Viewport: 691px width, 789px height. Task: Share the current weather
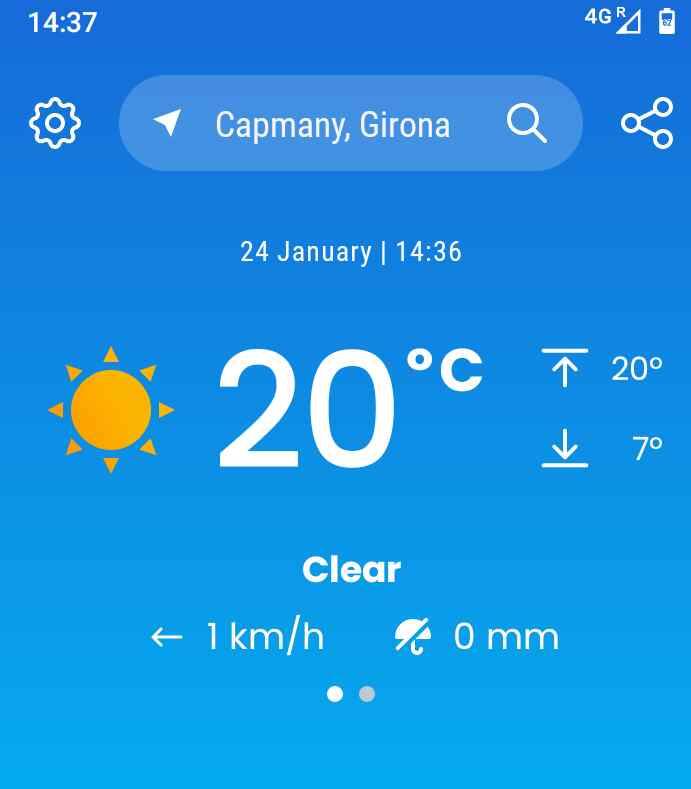pyautogui.click(x=647, y=123)
